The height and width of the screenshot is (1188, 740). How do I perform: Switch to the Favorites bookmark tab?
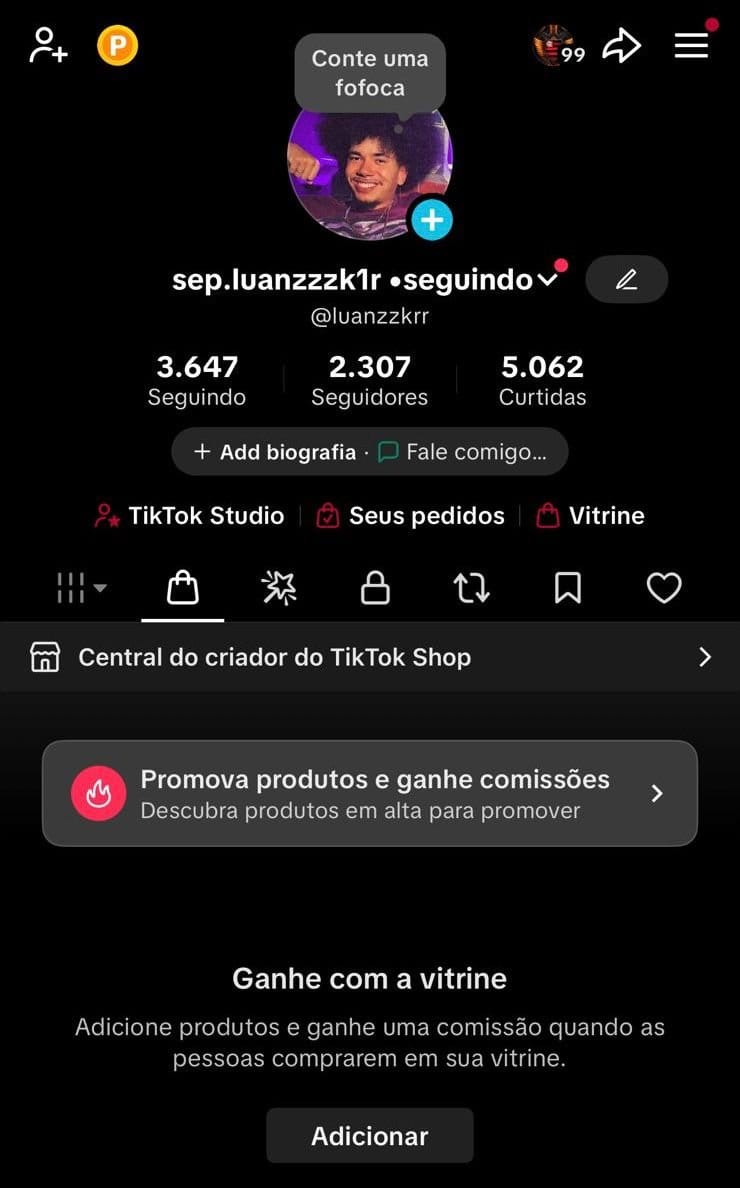[x=567, y=588]
